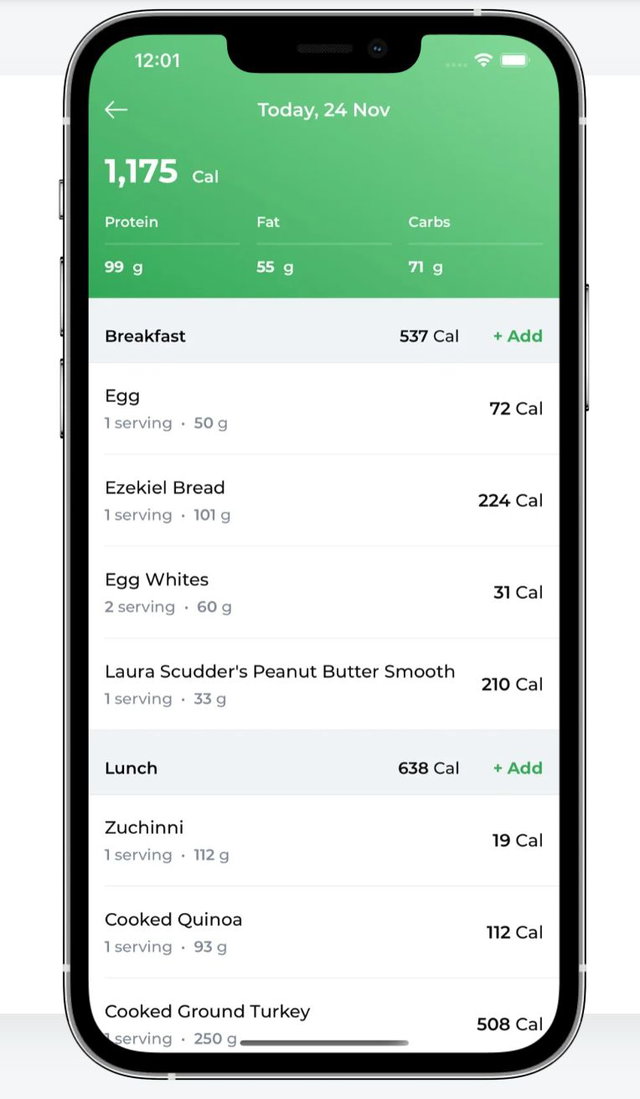The width and height of the screenshot is (640, 1099).
Task: Open the Ezekiel Bread entry
Action: coord(323,500)
